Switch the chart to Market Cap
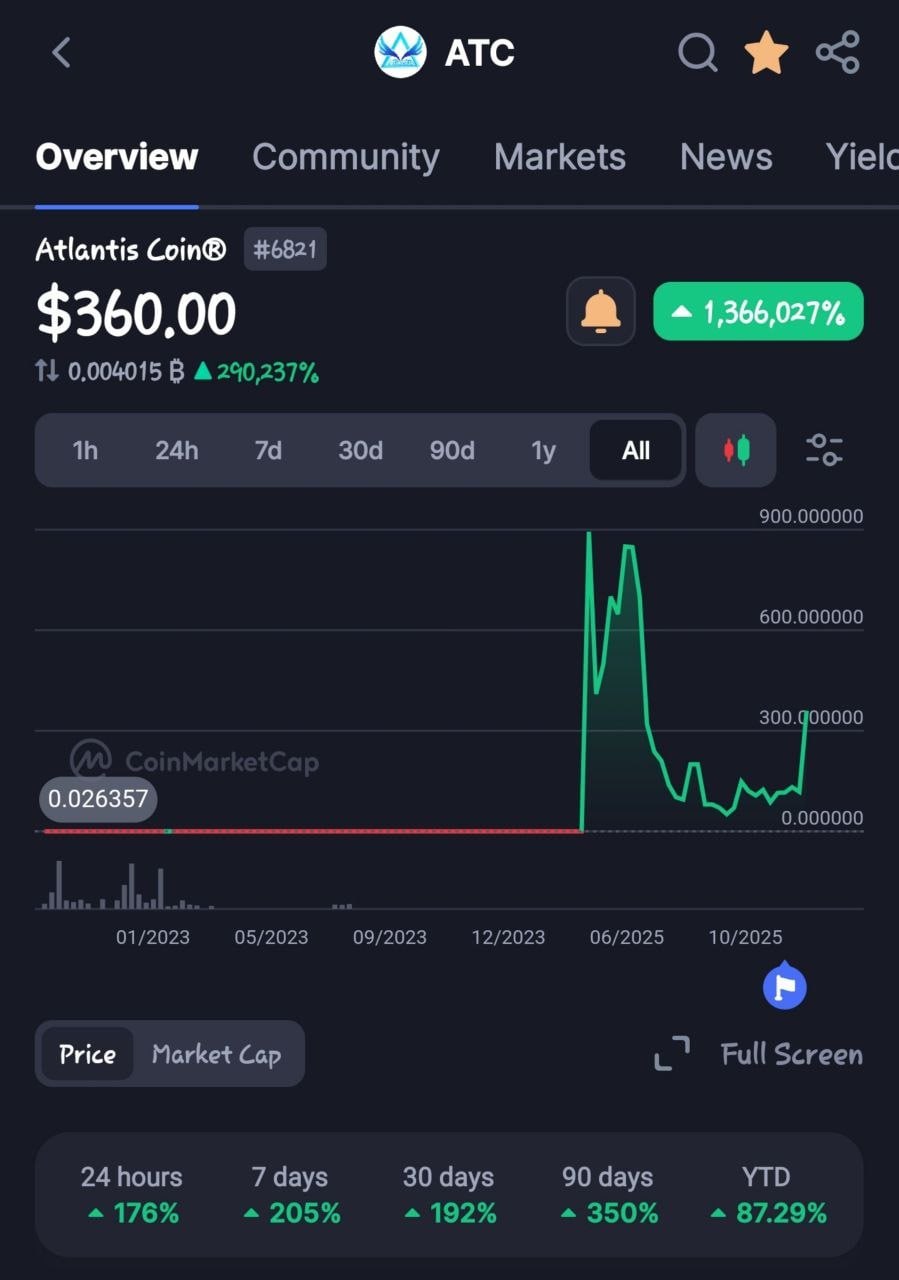Screen dimensions: 899x1280 (216, 1054)
